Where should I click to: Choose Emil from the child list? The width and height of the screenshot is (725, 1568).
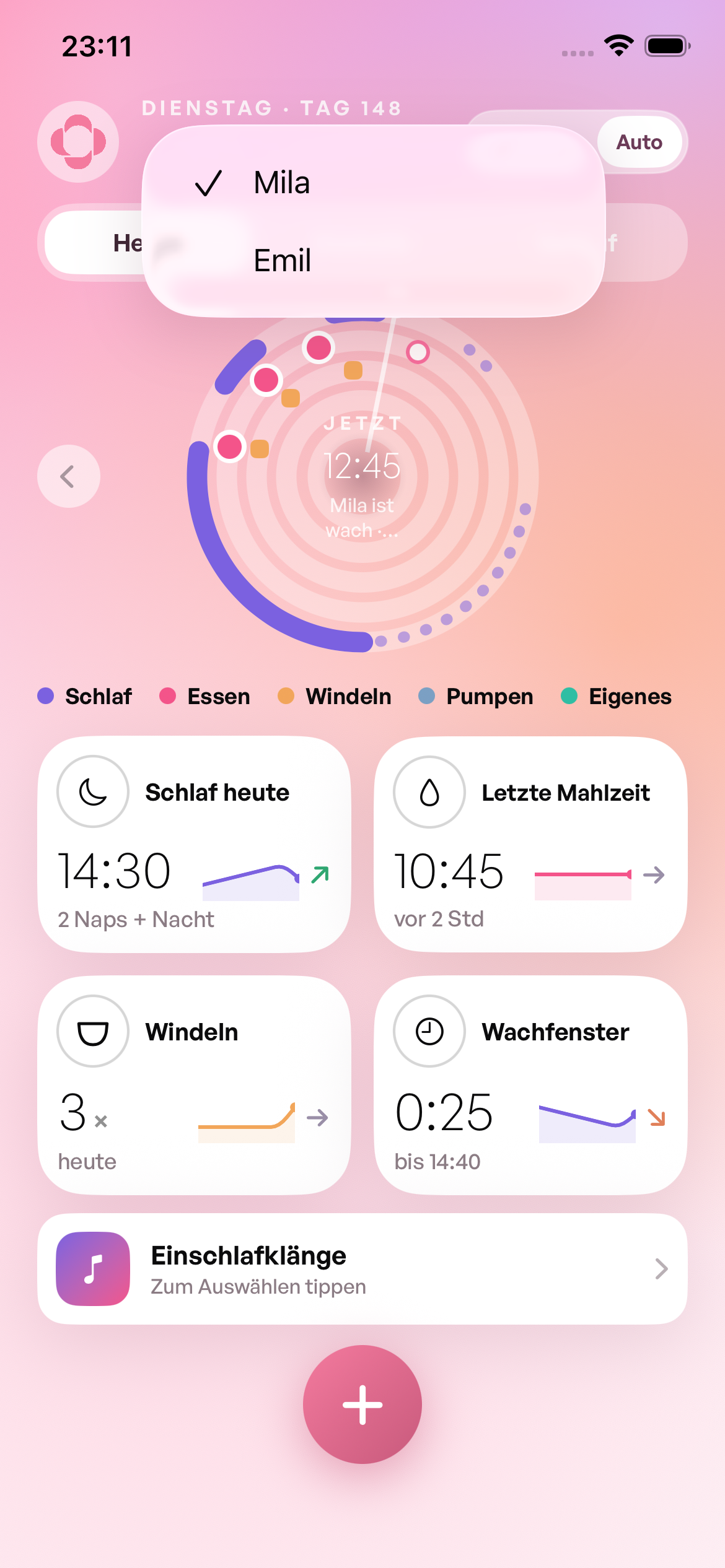[373, 260]
